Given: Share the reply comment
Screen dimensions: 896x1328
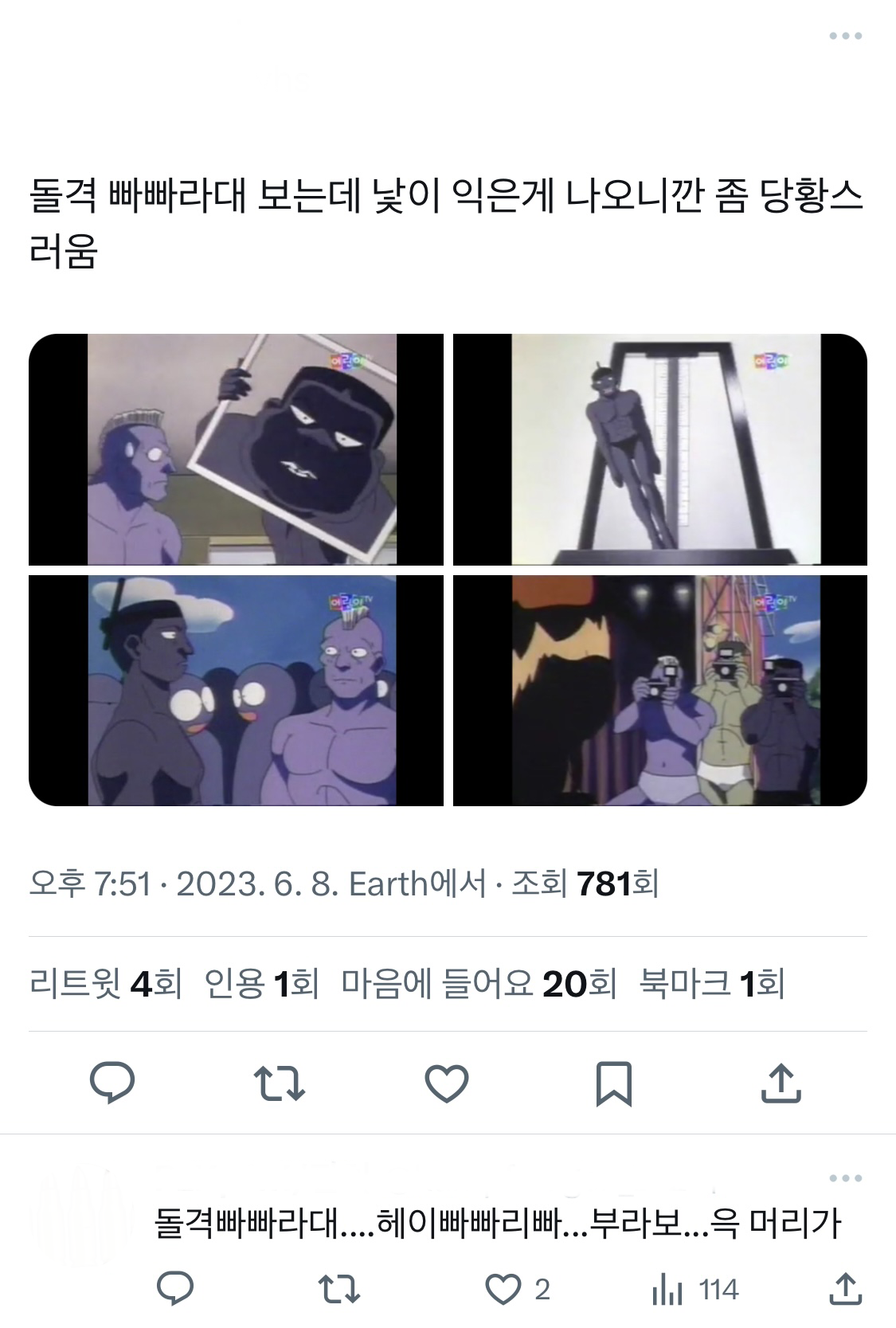Looking at the screenshot, I should pos(845,1289).
